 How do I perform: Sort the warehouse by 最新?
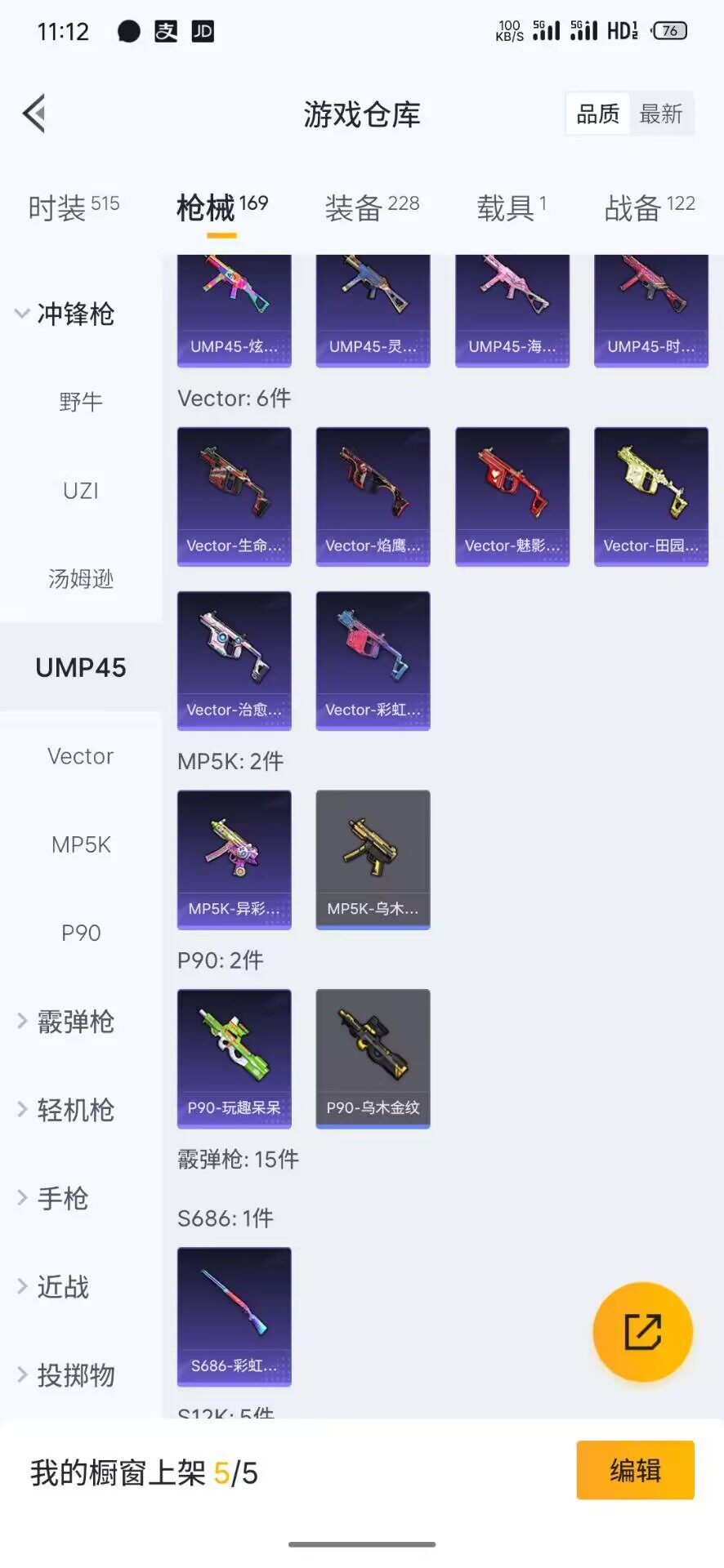[660, 114]
